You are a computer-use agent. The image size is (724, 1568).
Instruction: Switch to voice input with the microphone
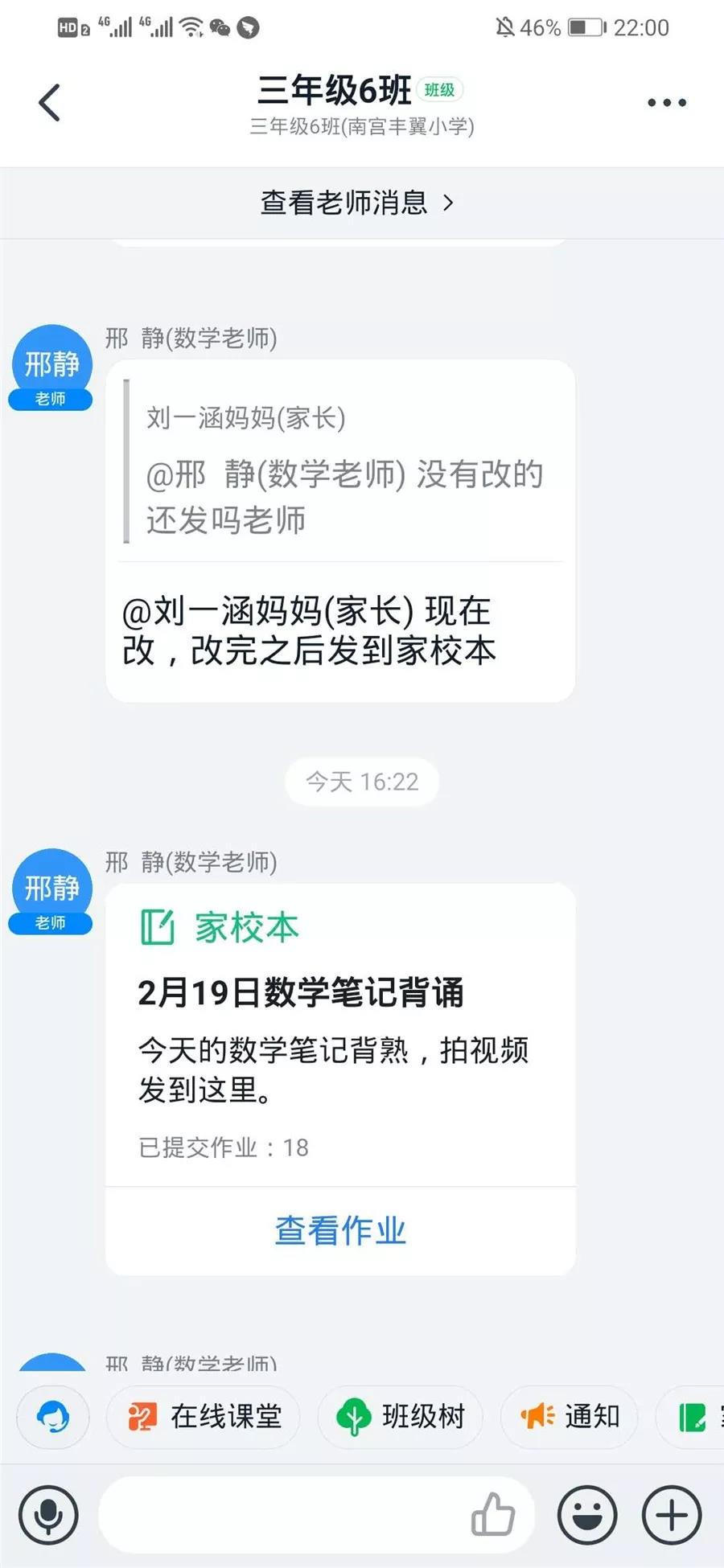(49, 1515)
